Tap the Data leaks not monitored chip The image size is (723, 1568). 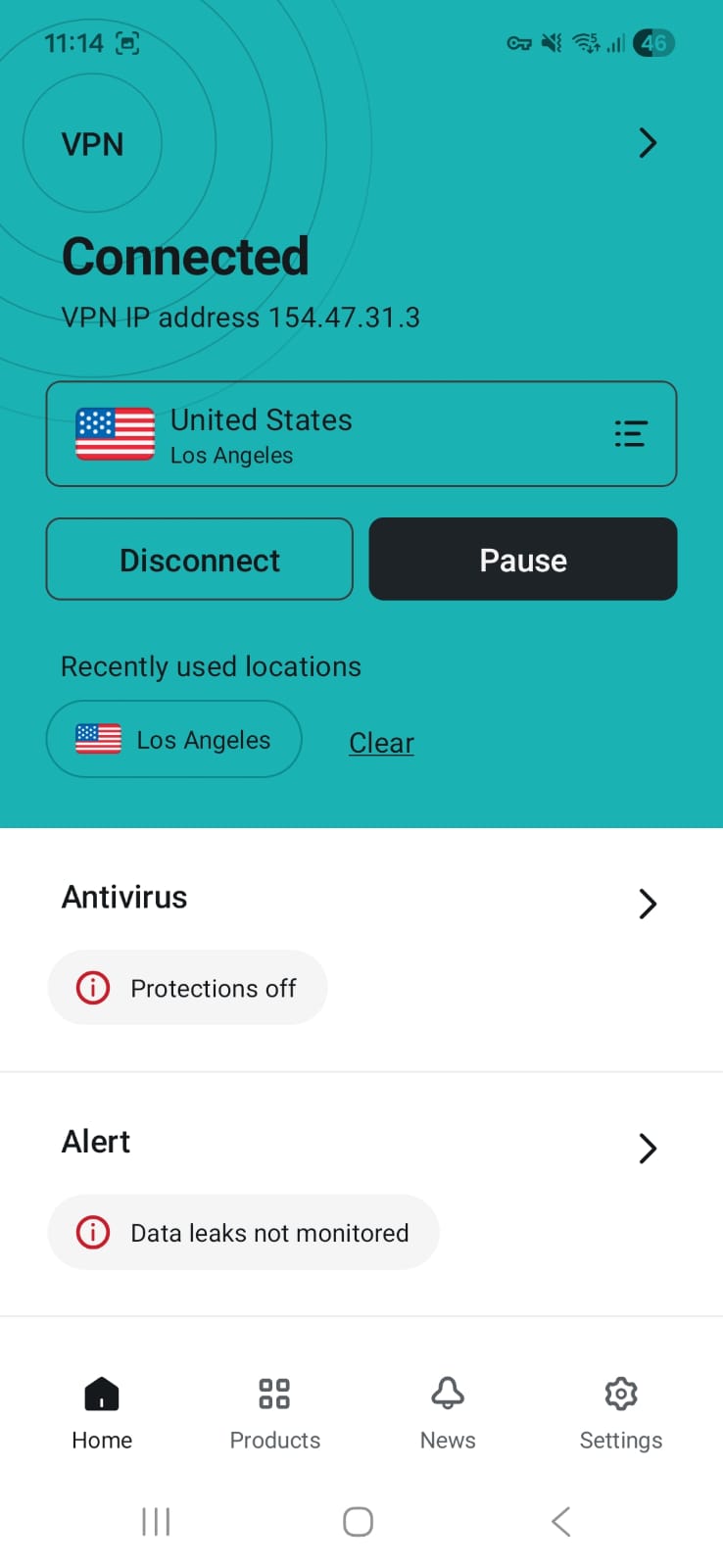pyautogui.click(x=243, y=1233)
